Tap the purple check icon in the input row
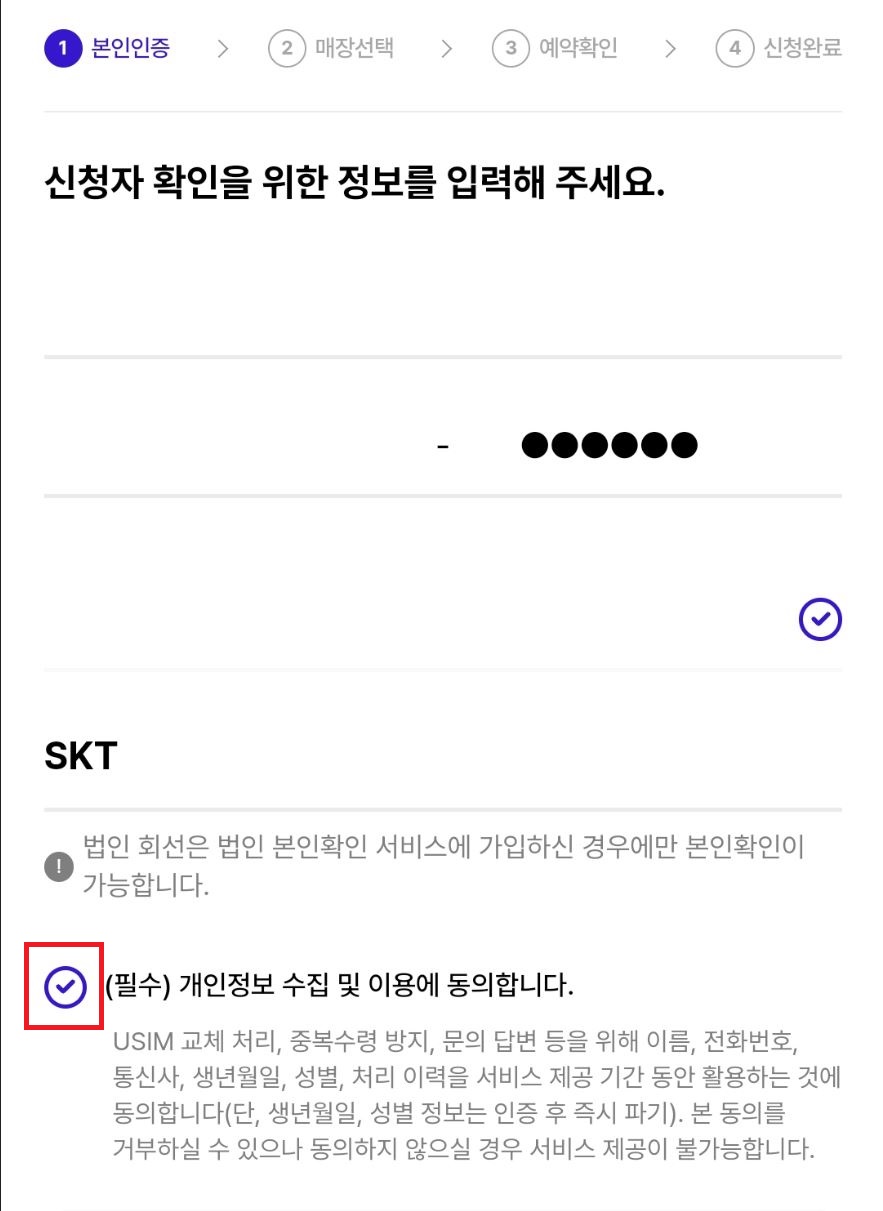883x1211 pixels. click(x=820, y=620)
